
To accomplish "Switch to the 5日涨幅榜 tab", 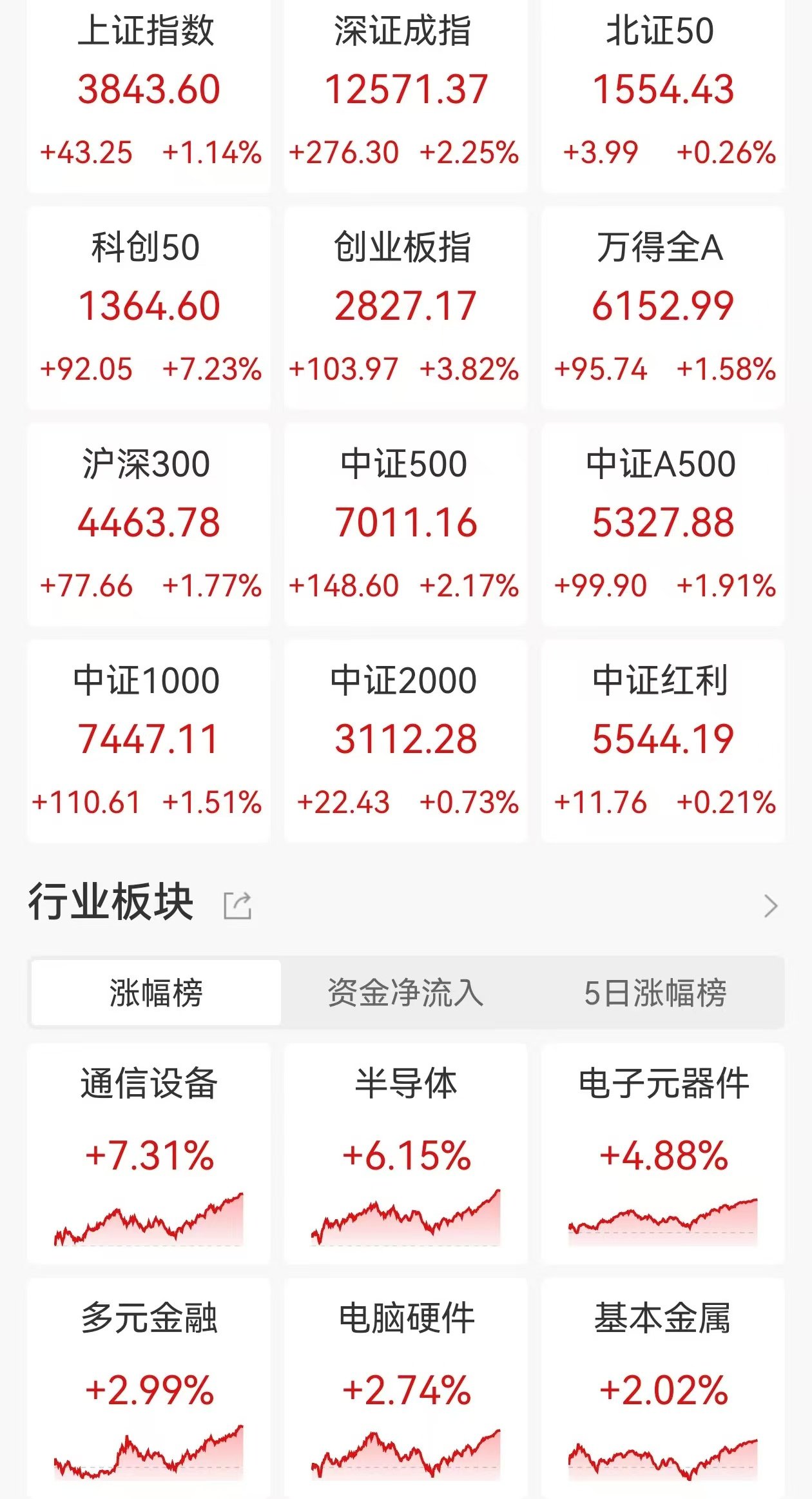I will pos(655,992).
